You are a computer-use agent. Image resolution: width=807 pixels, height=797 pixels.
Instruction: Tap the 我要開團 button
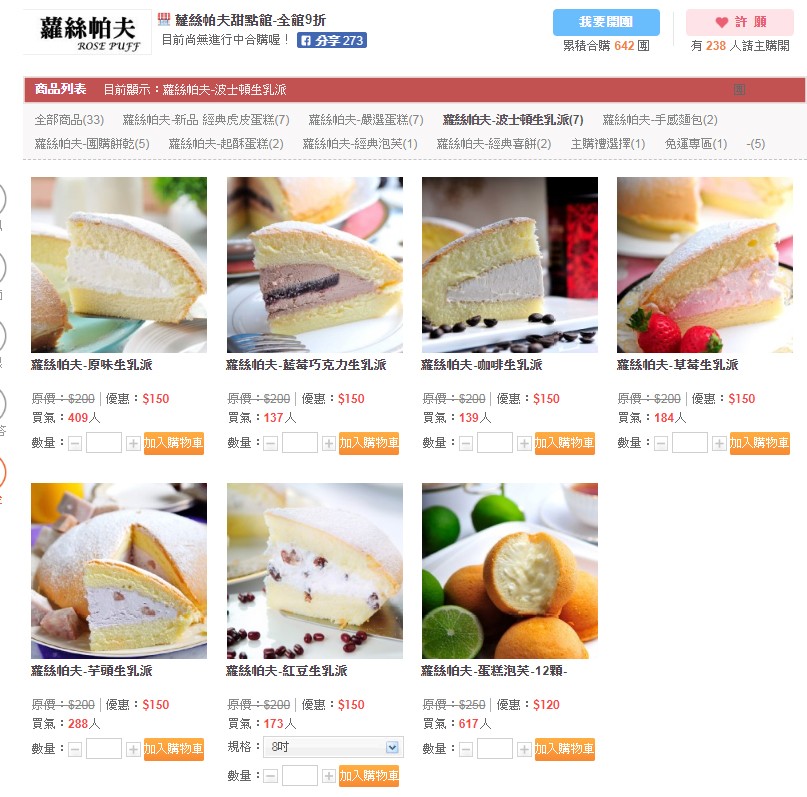[606, 22]
